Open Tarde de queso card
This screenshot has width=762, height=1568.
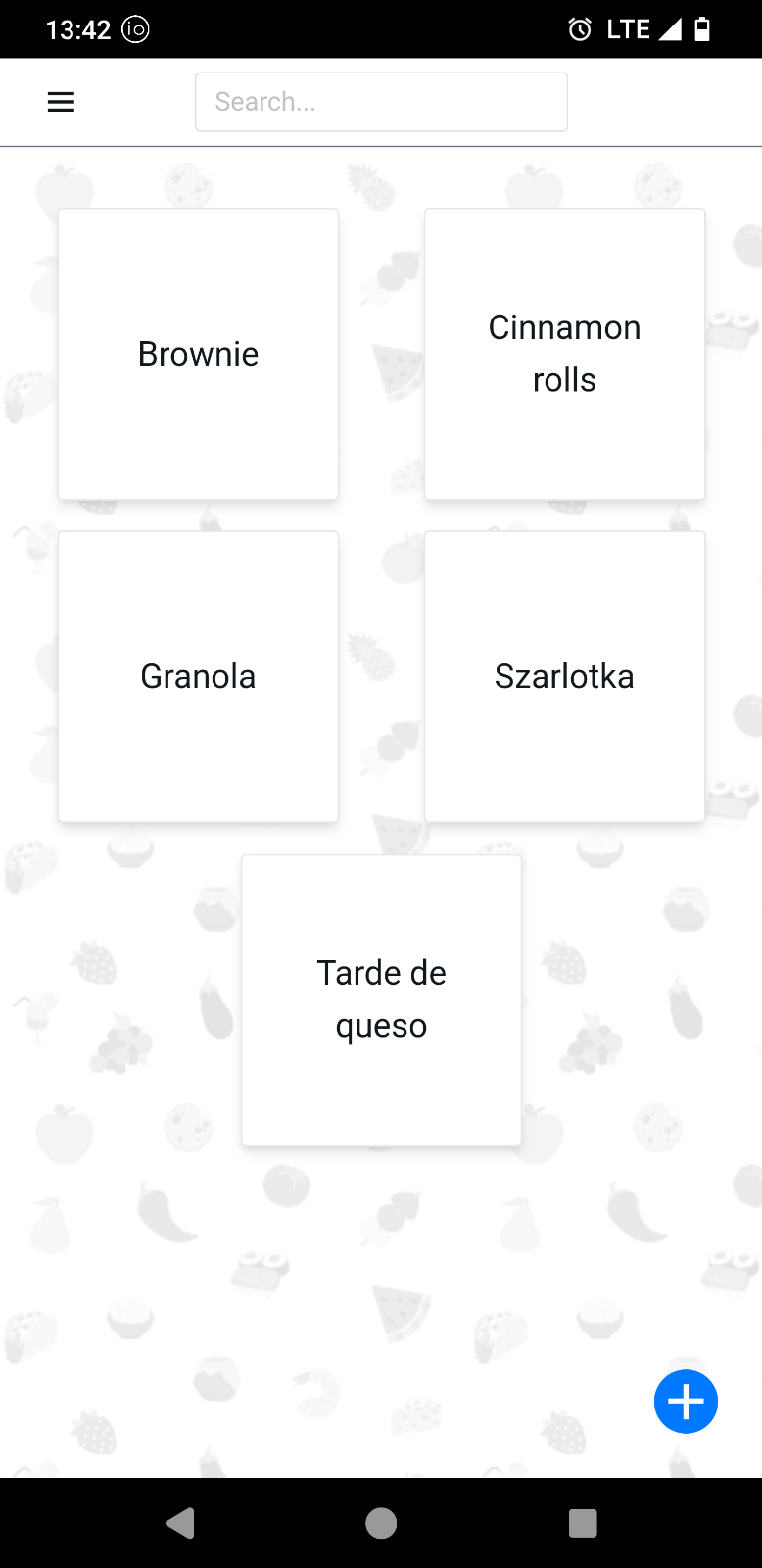[x=381, y=999]
